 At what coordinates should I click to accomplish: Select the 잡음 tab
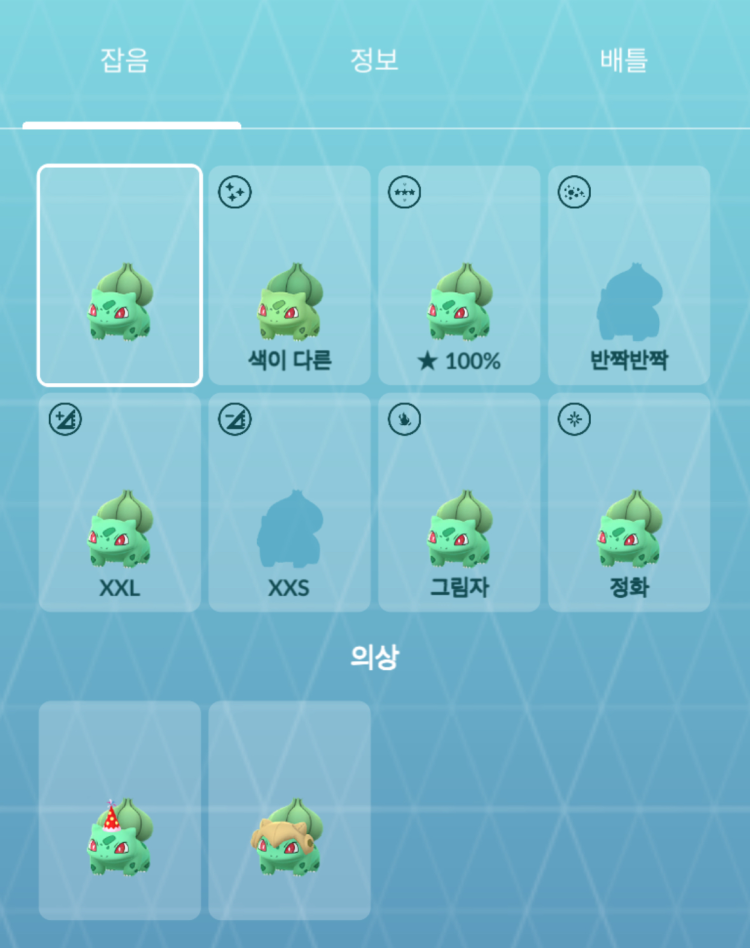coord(125,60)
